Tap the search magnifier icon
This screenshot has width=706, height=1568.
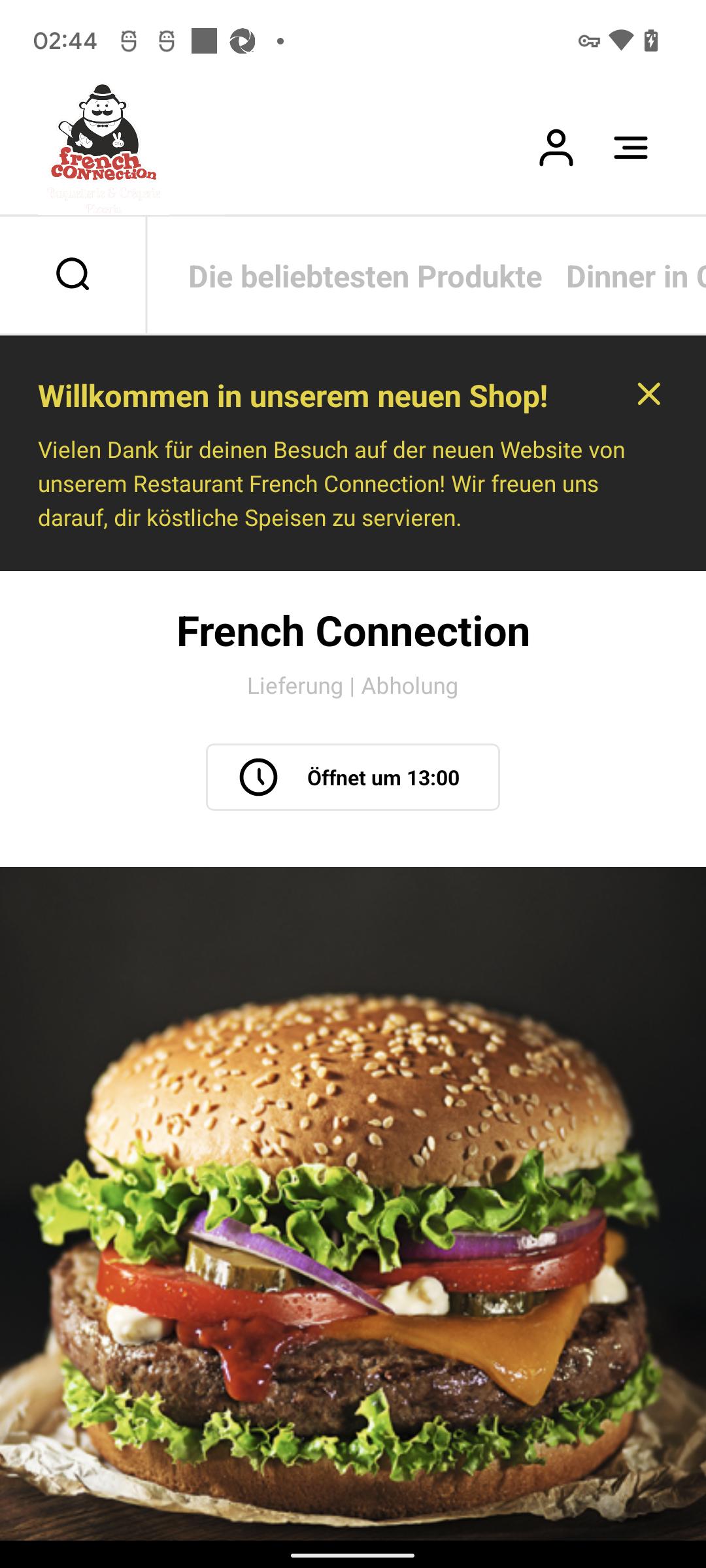(73, 274)
